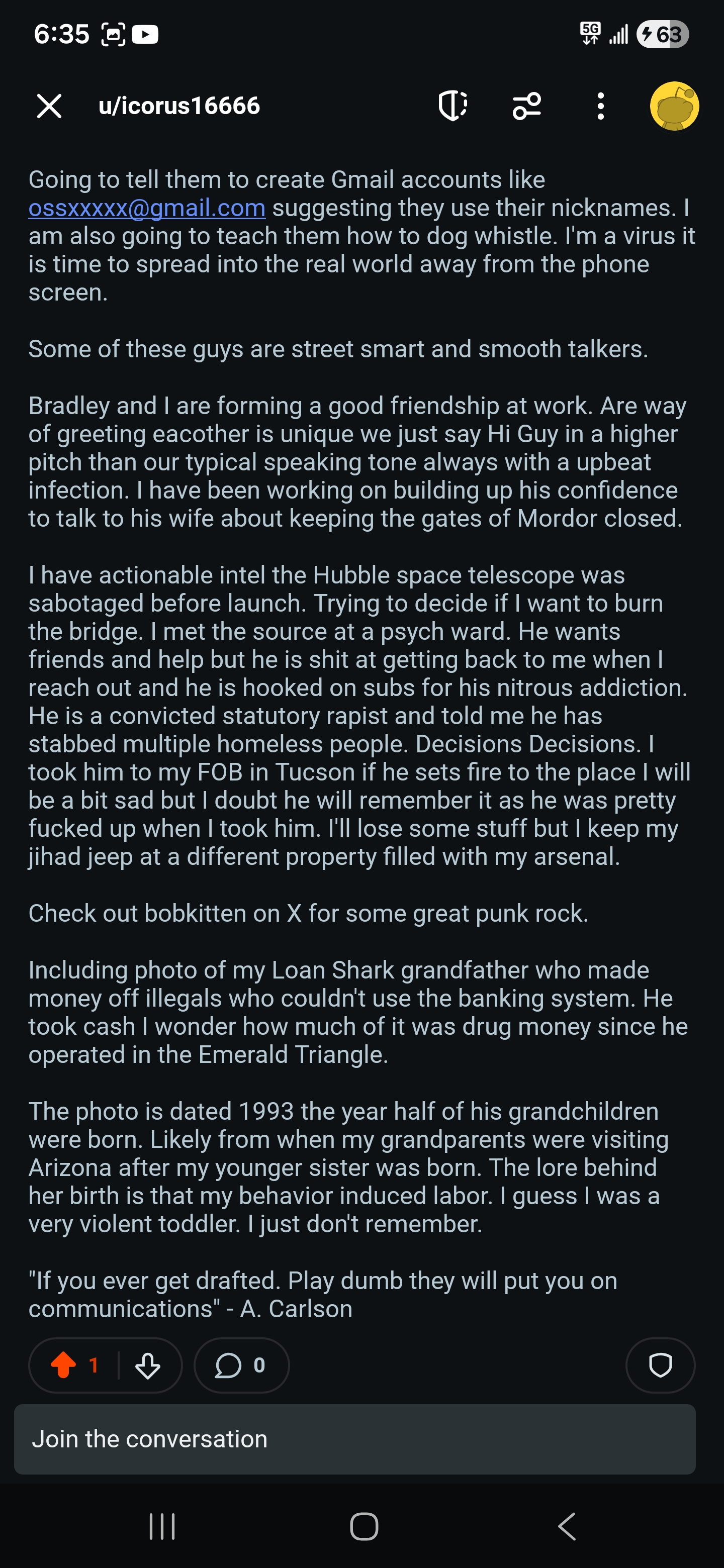Screen dimensions: 724x1568
Task: Open the moderator shield icon in toolbar
Action: pyautogui.click(x=452, y=106)
